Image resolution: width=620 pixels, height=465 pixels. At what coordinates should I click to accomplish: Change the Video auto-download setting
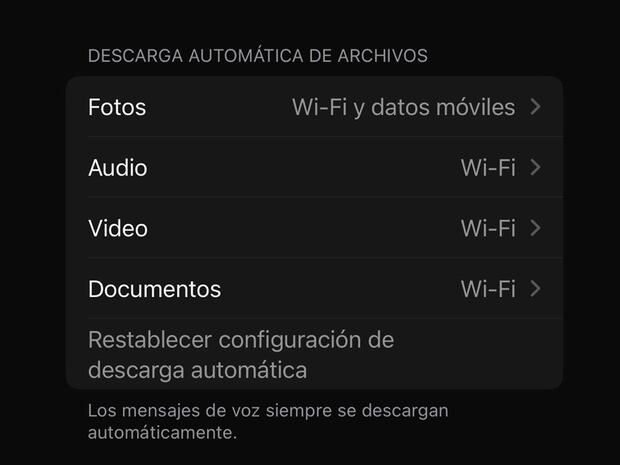pyautogui.click(x=314, y=229)
